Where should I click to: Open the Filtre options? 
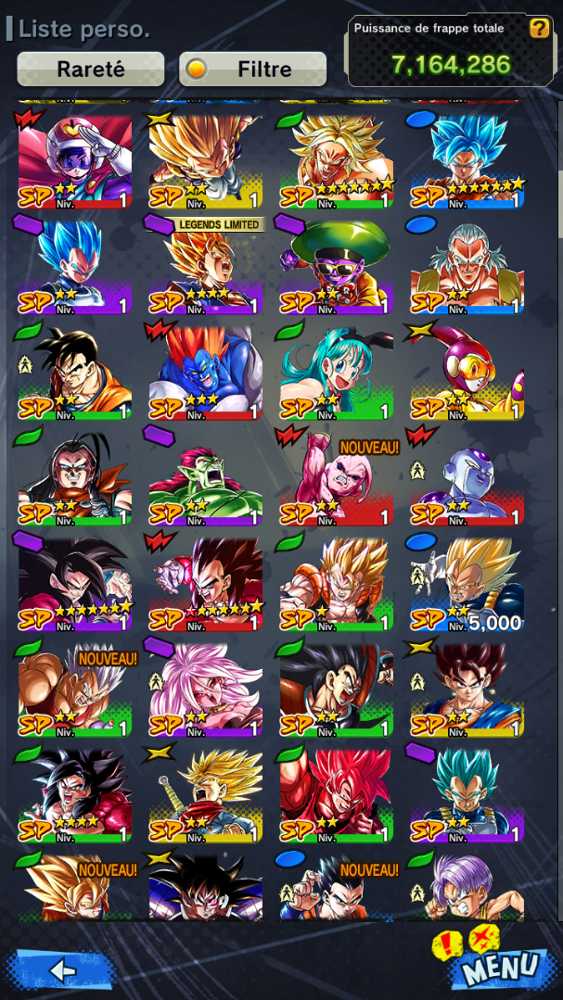pyautogui.click(x=253, y=69)
